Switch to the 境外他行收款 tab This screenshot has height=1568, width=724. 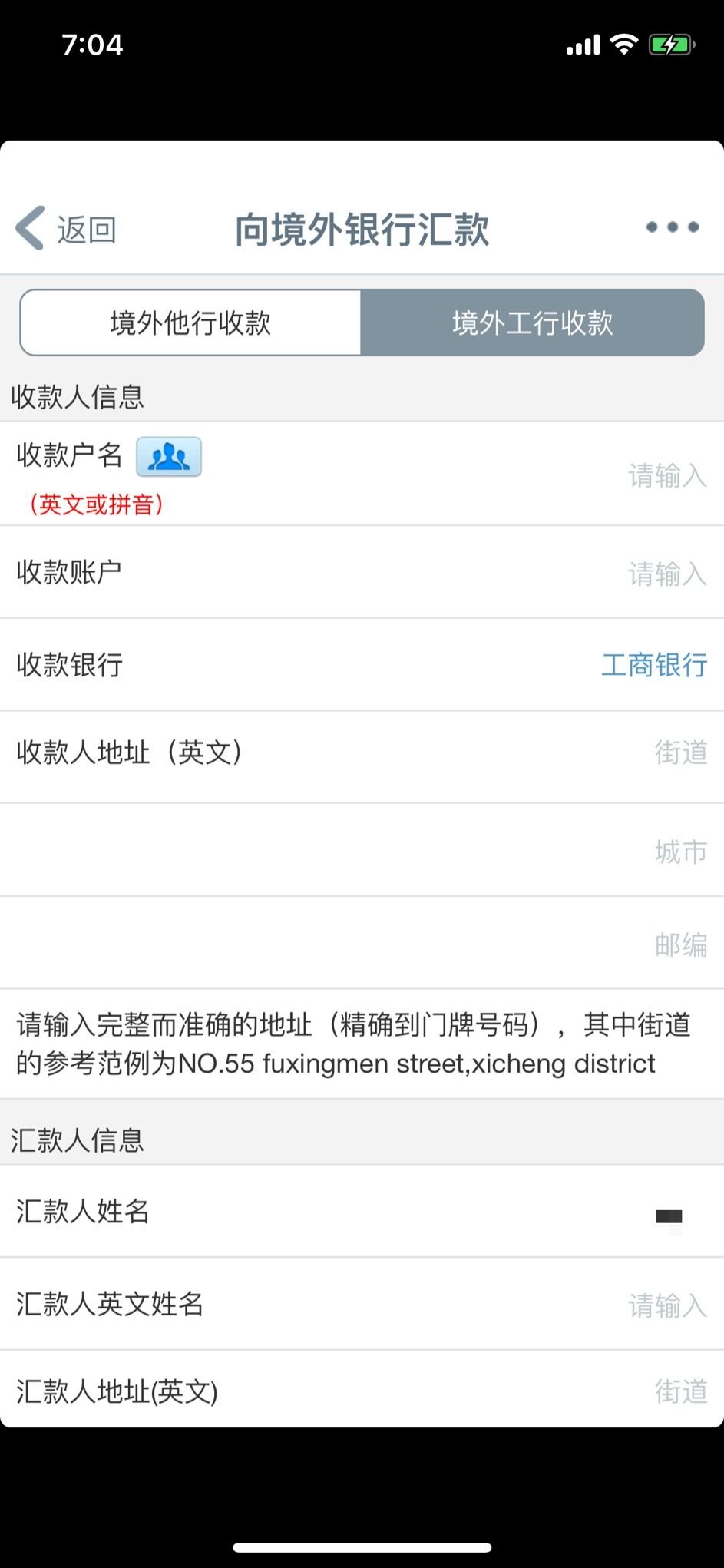[190, 323]
